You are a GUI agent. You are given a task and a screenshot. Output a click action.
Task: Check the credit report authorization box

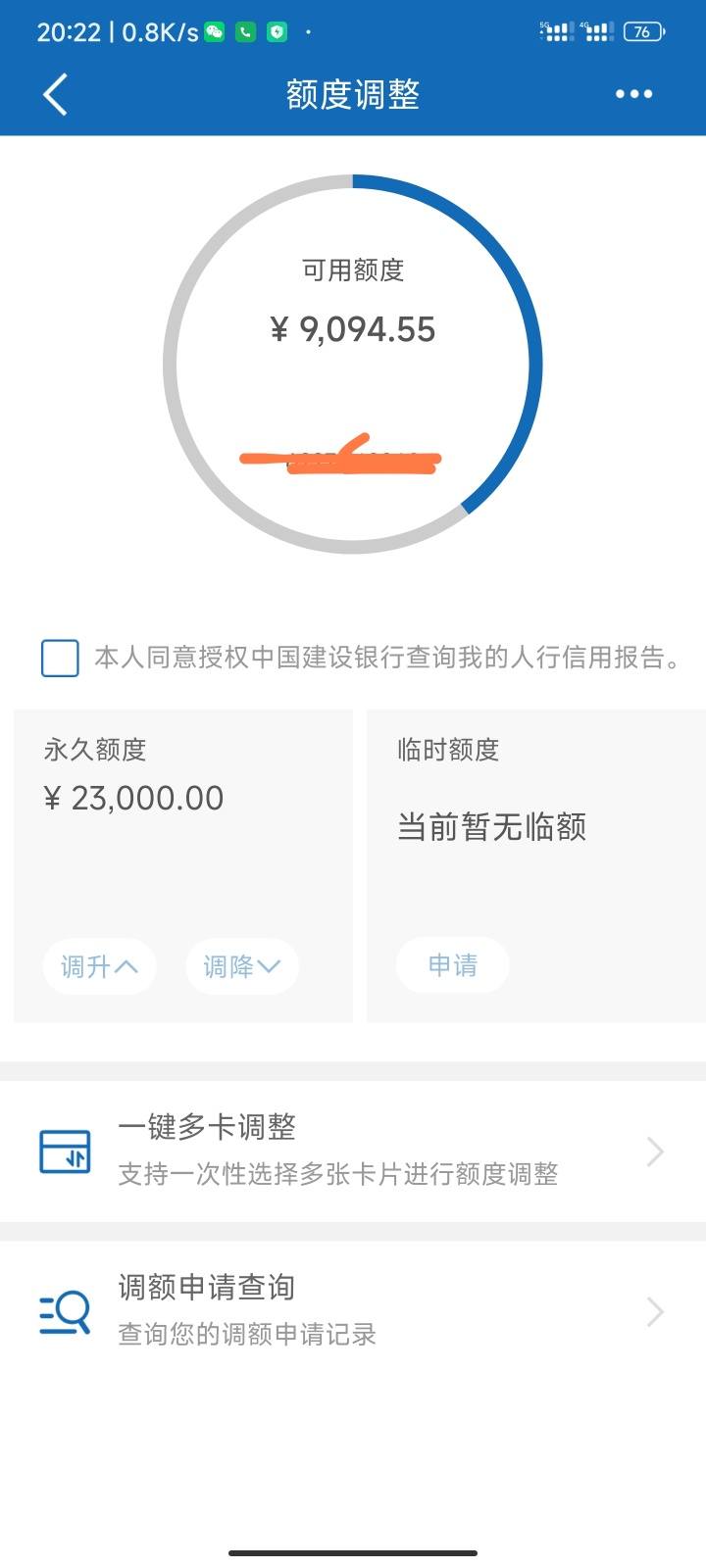click(x=60, y=658)
